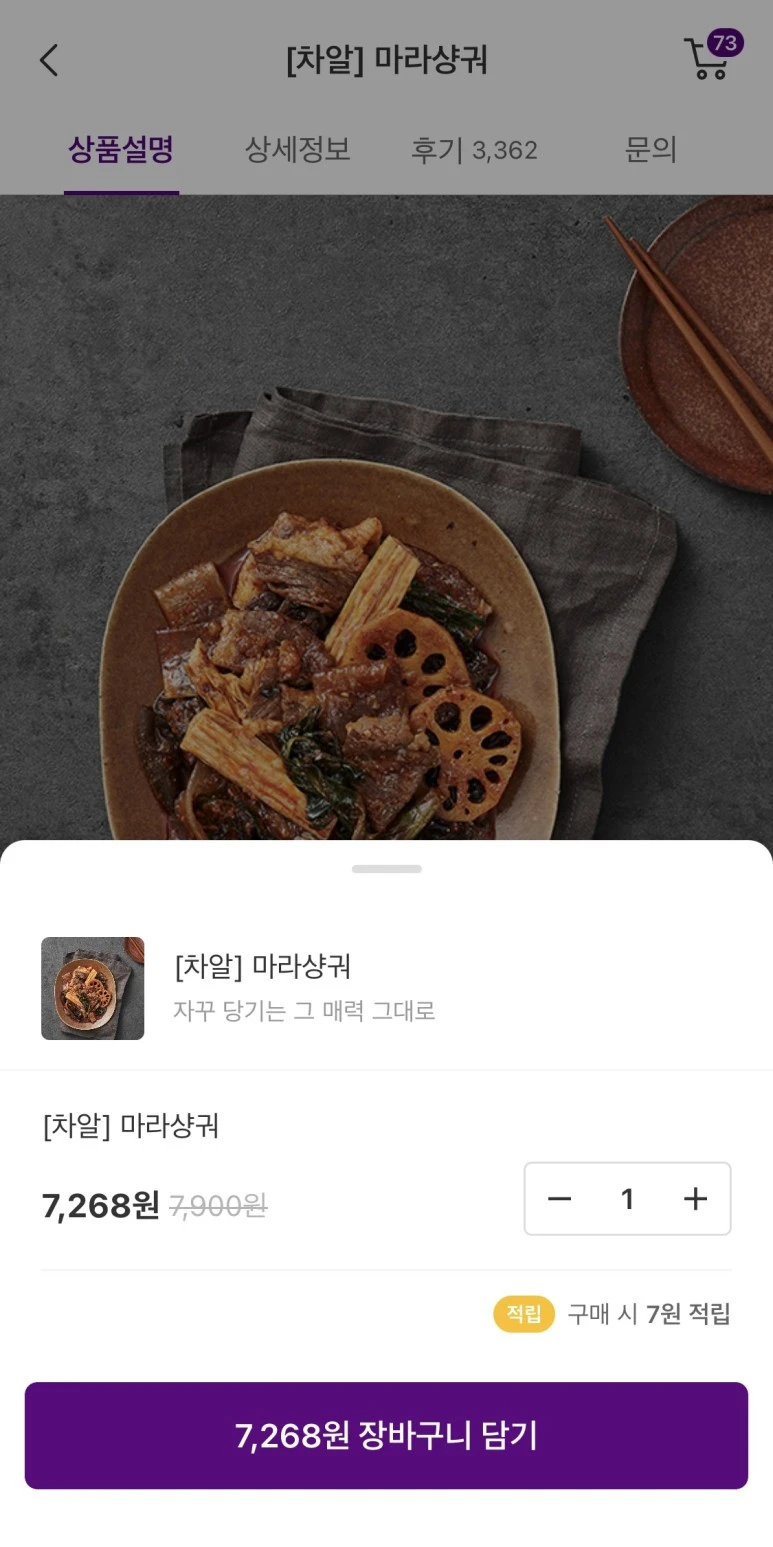Image resolution: width=773 pixels, height=1547 pixels.
Task: Click the discounted price 7,268원
Action: pyautogui.click(x=98, y=1204)
